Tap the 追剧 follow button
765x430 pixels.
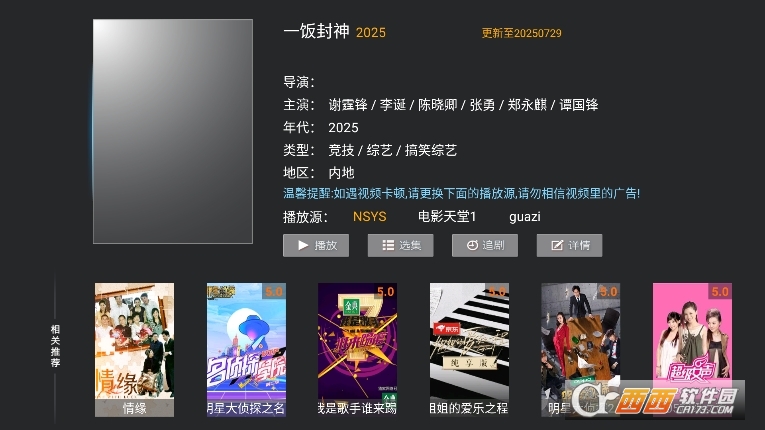(x=485, y=245)
